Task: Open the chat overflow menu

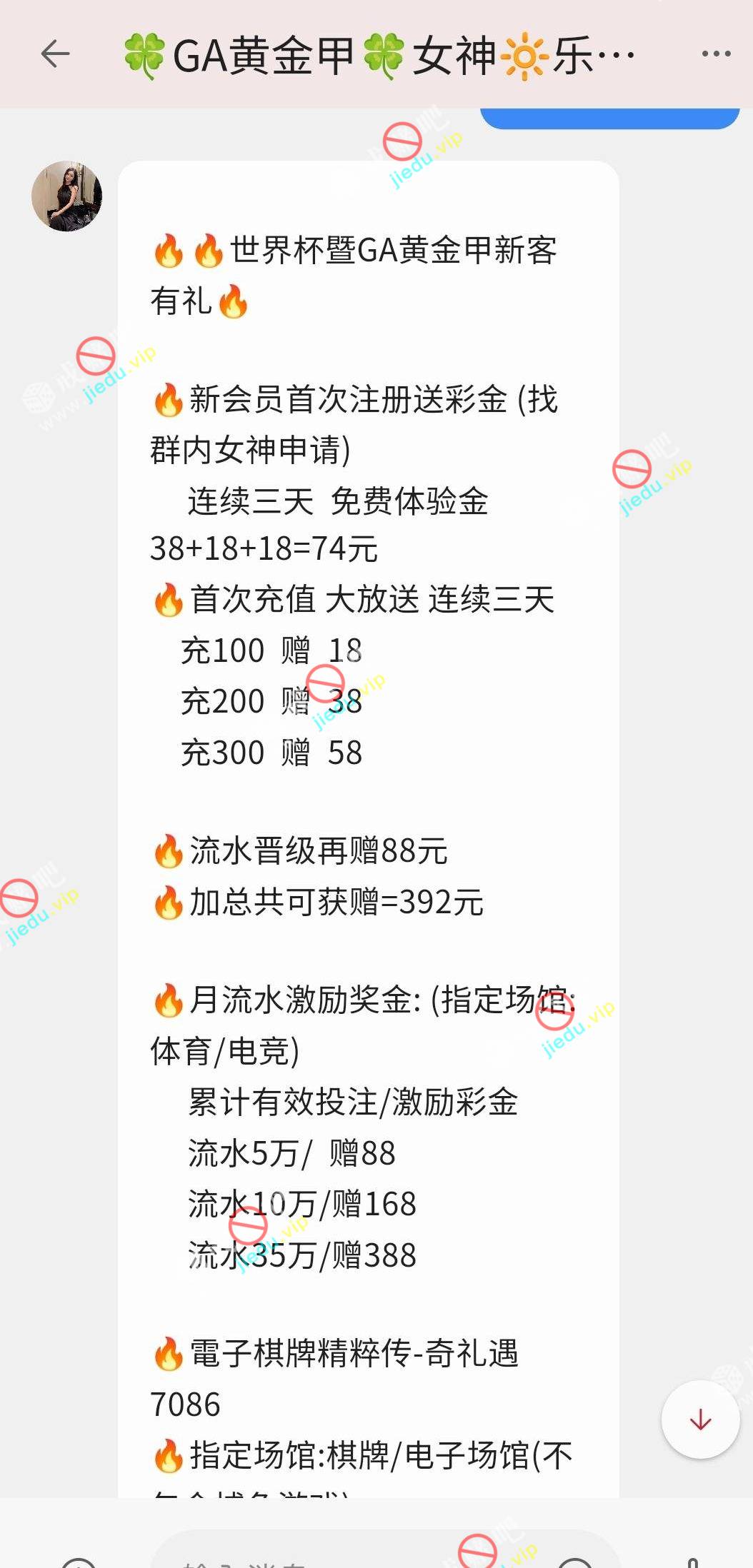Action: 715,54
